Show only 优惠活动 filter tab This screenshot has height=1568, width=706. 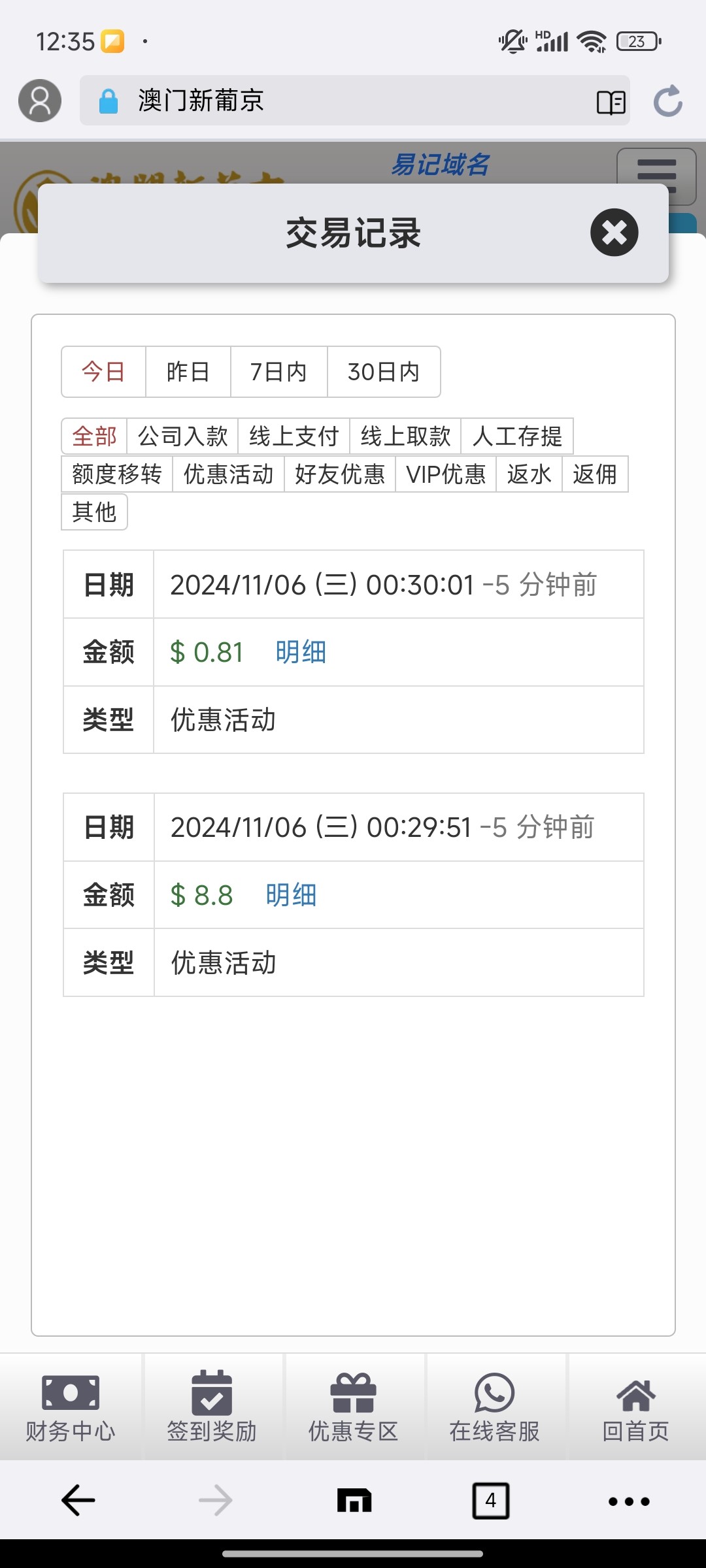(228, 474)
